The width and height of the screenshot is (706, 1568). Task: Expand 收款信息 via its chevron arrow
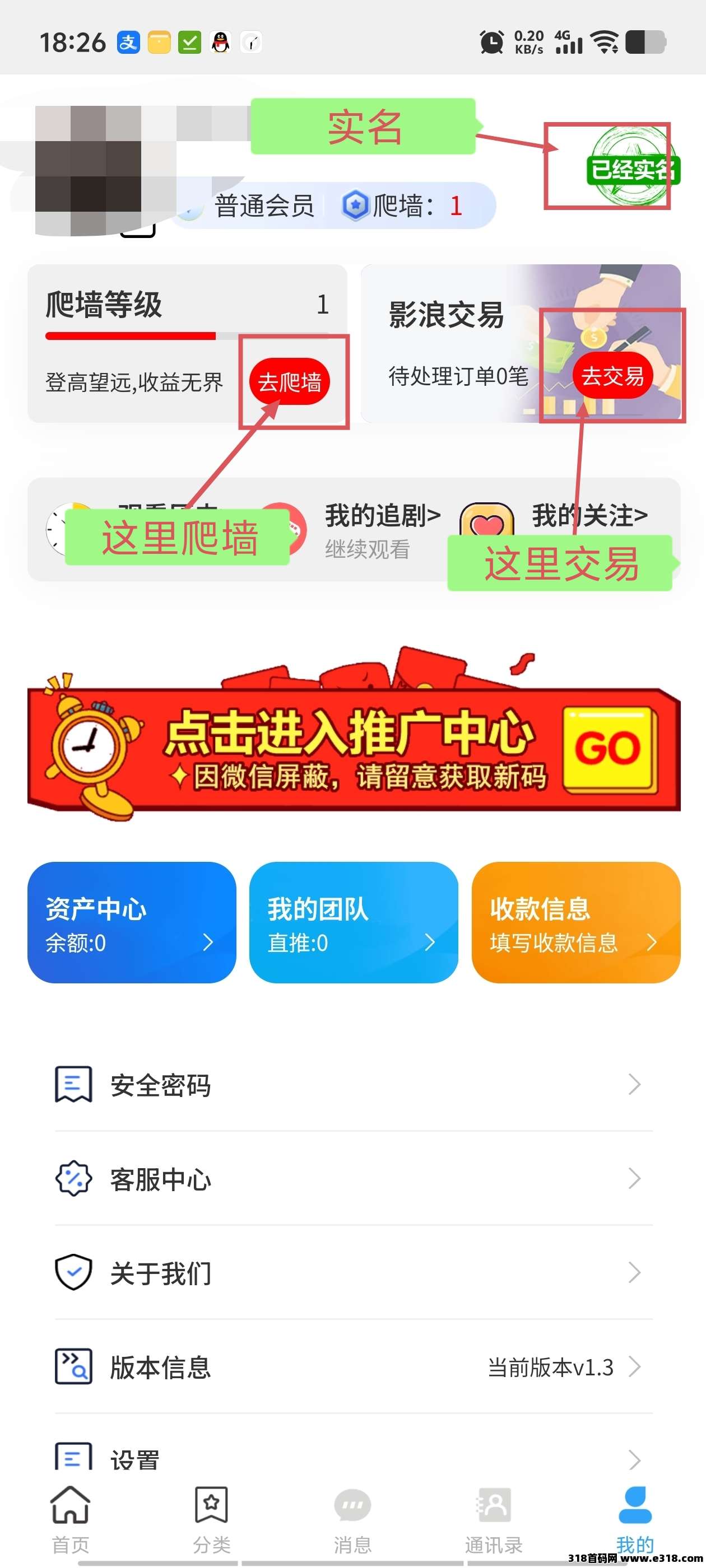click(654, 943)
